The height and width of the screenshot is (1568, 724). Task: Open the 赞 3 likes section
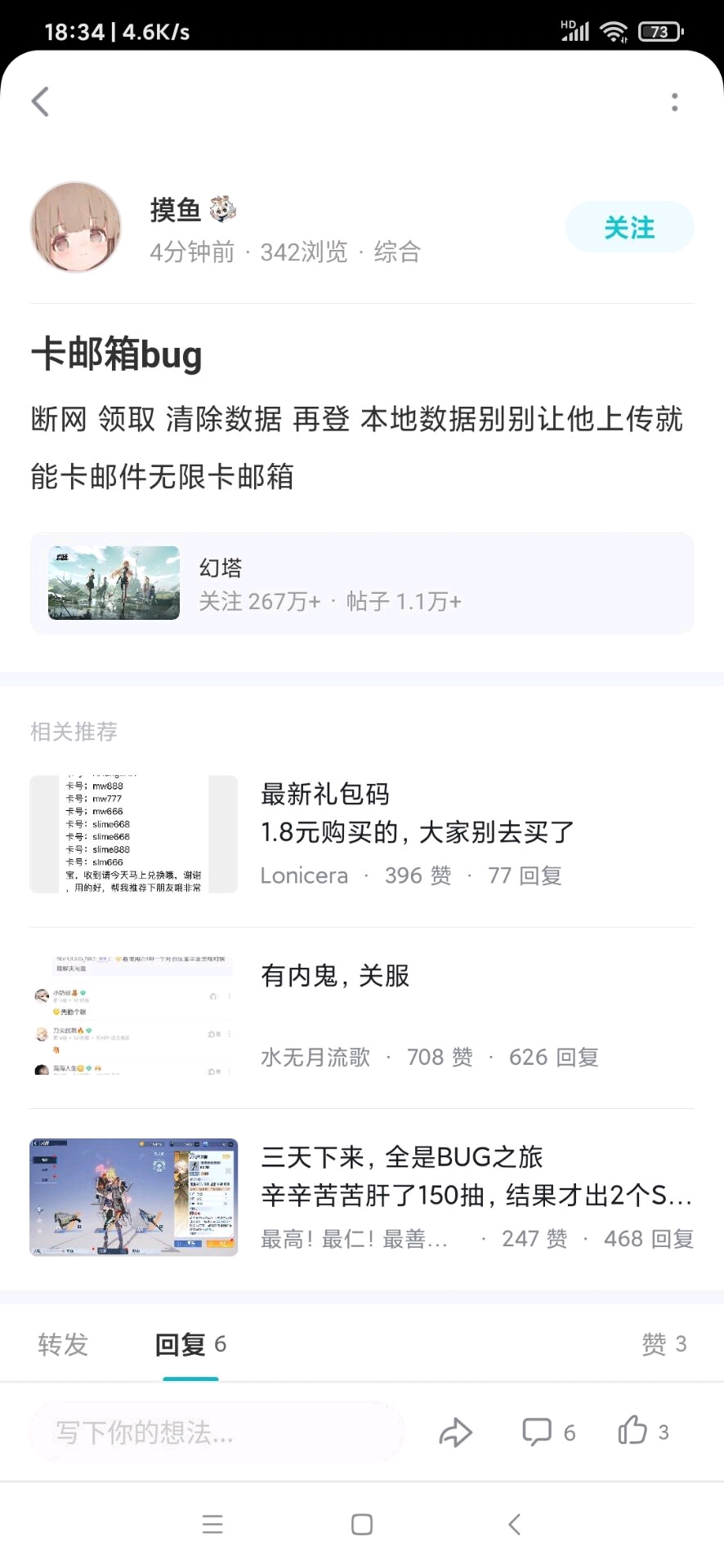(x=664, y=1344)
